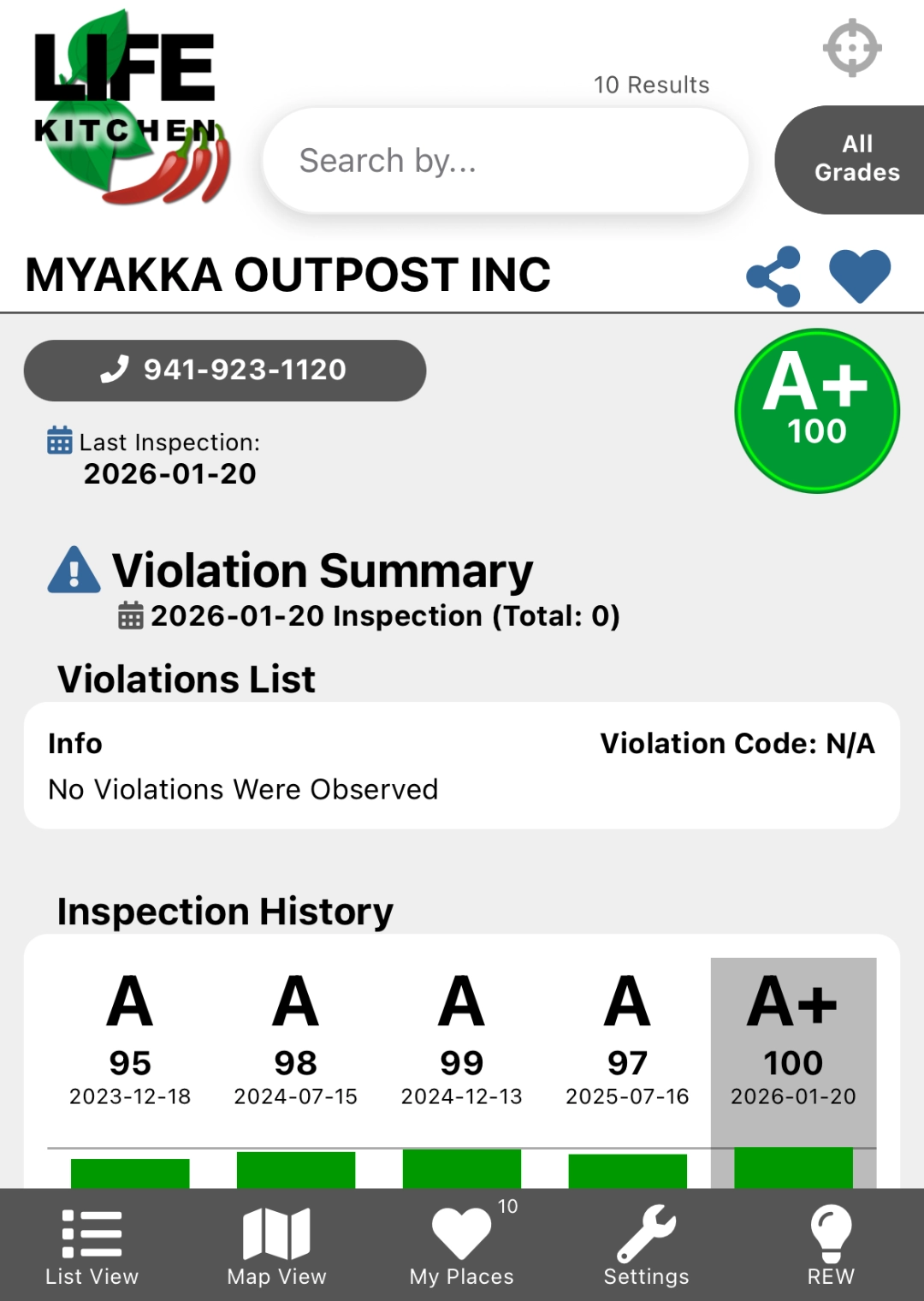Screen dimensions: 924x1301
Task: Click the Violation Summary warning triangle
Action: [73, 569]
